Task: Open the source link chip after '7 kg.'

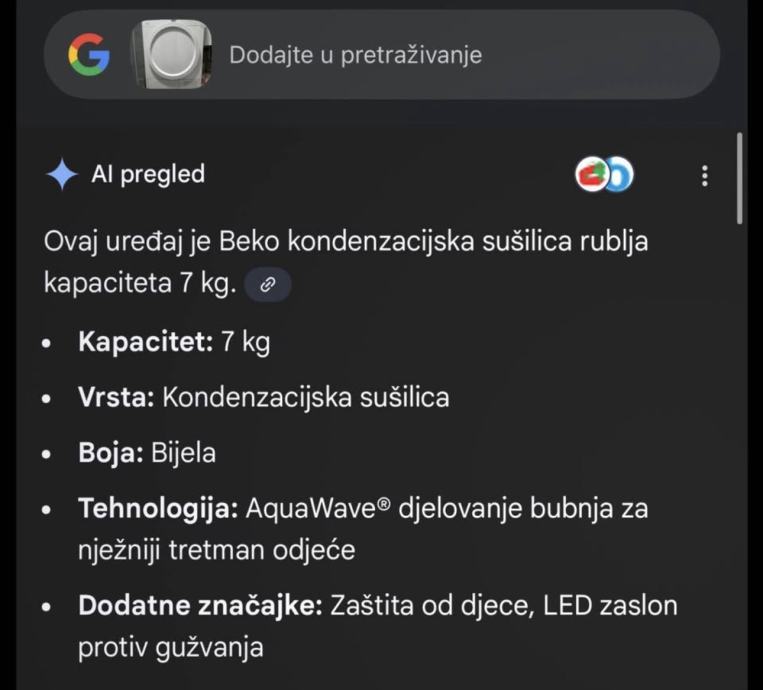Action: pyautogui.click(x=267, y=285)
